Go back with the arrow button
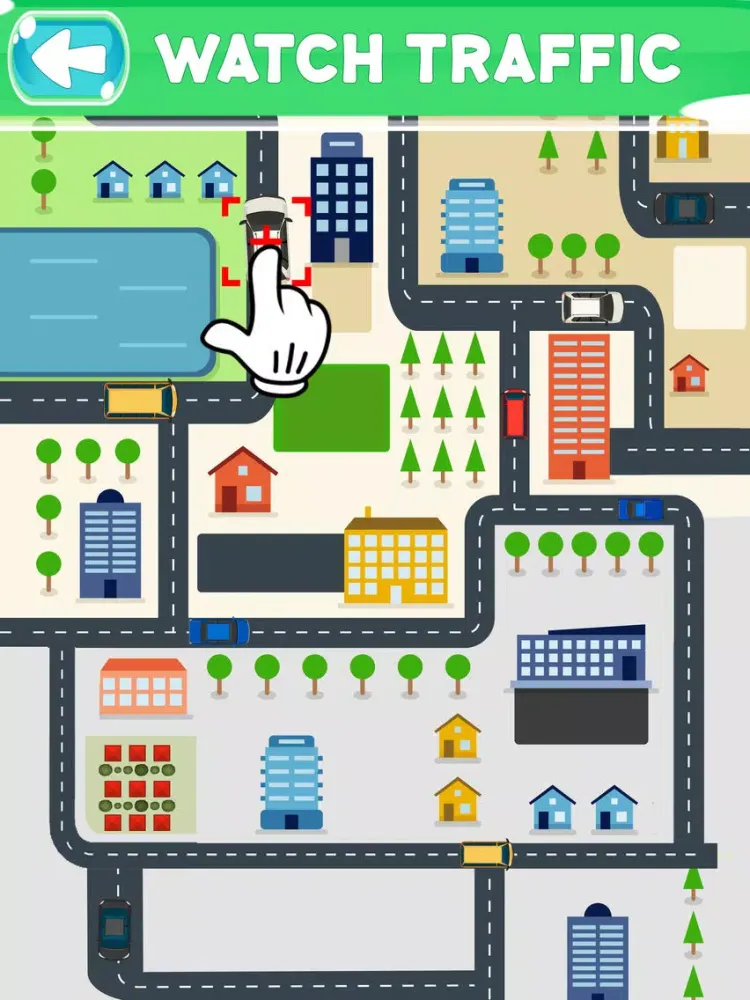Image resolution: width=750 pixels, height=1000 pixels. (68, 58)
